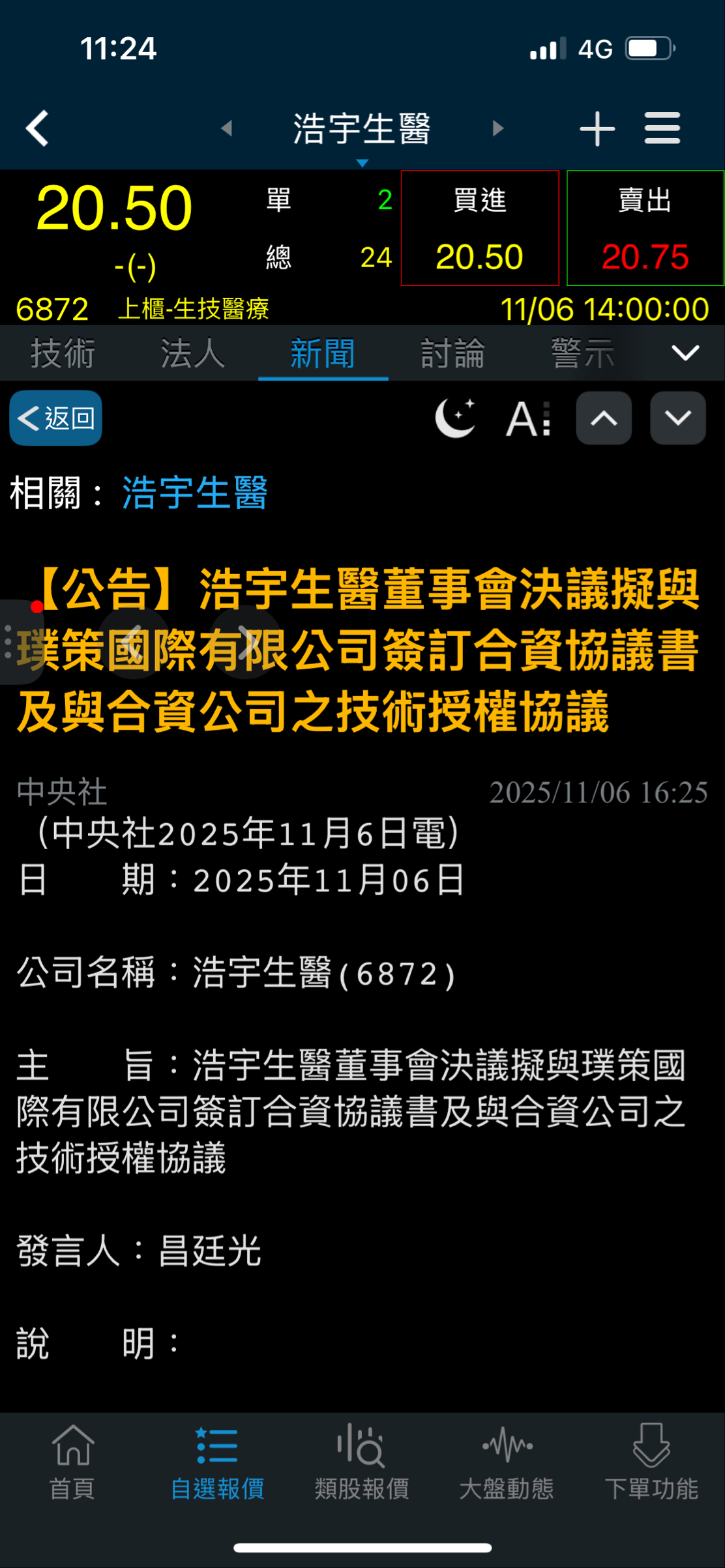The image size is (725, 1568).
Task: Switch to previous stock with left triangle
Action: (x=227, y=128)
